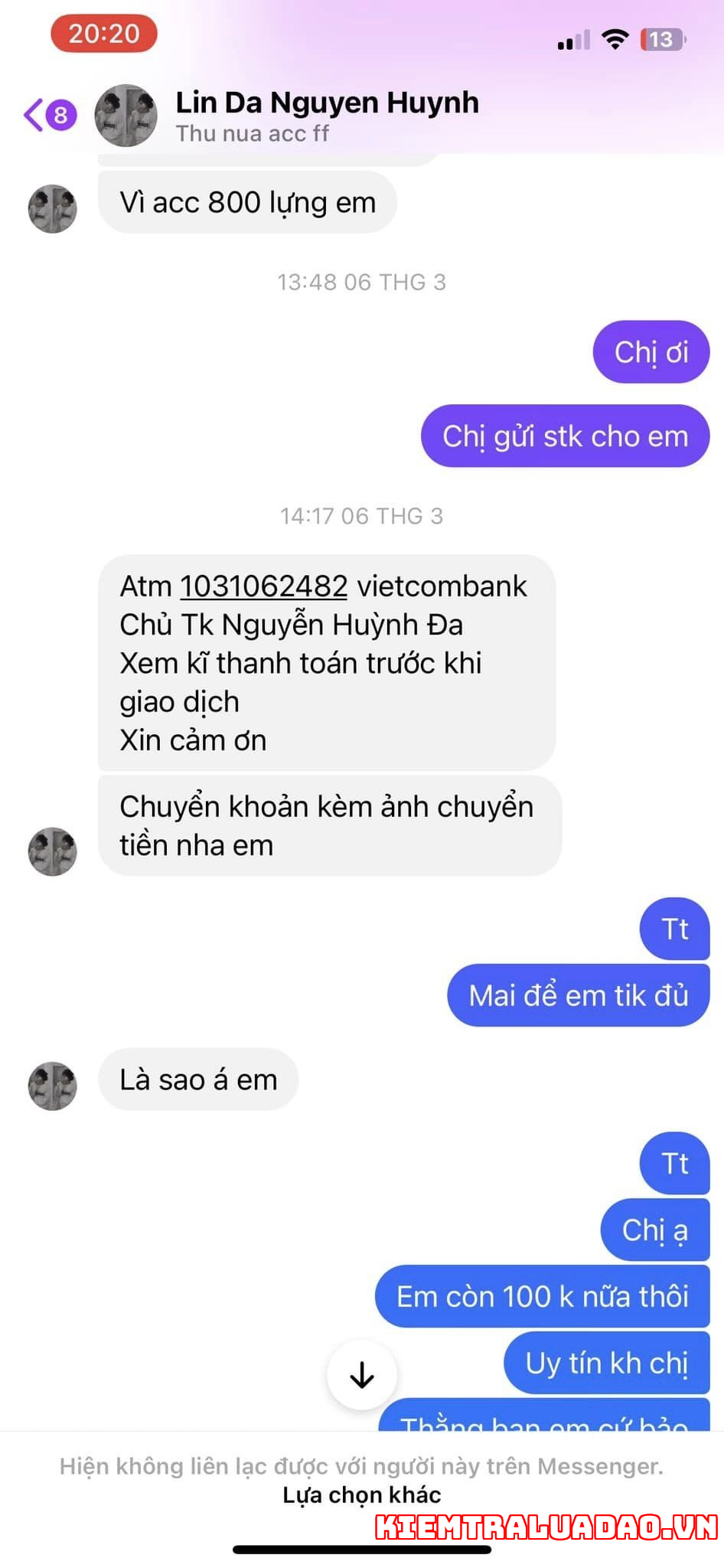Open sender's avatar beside Là sao á em

[x=53, y=1086]
